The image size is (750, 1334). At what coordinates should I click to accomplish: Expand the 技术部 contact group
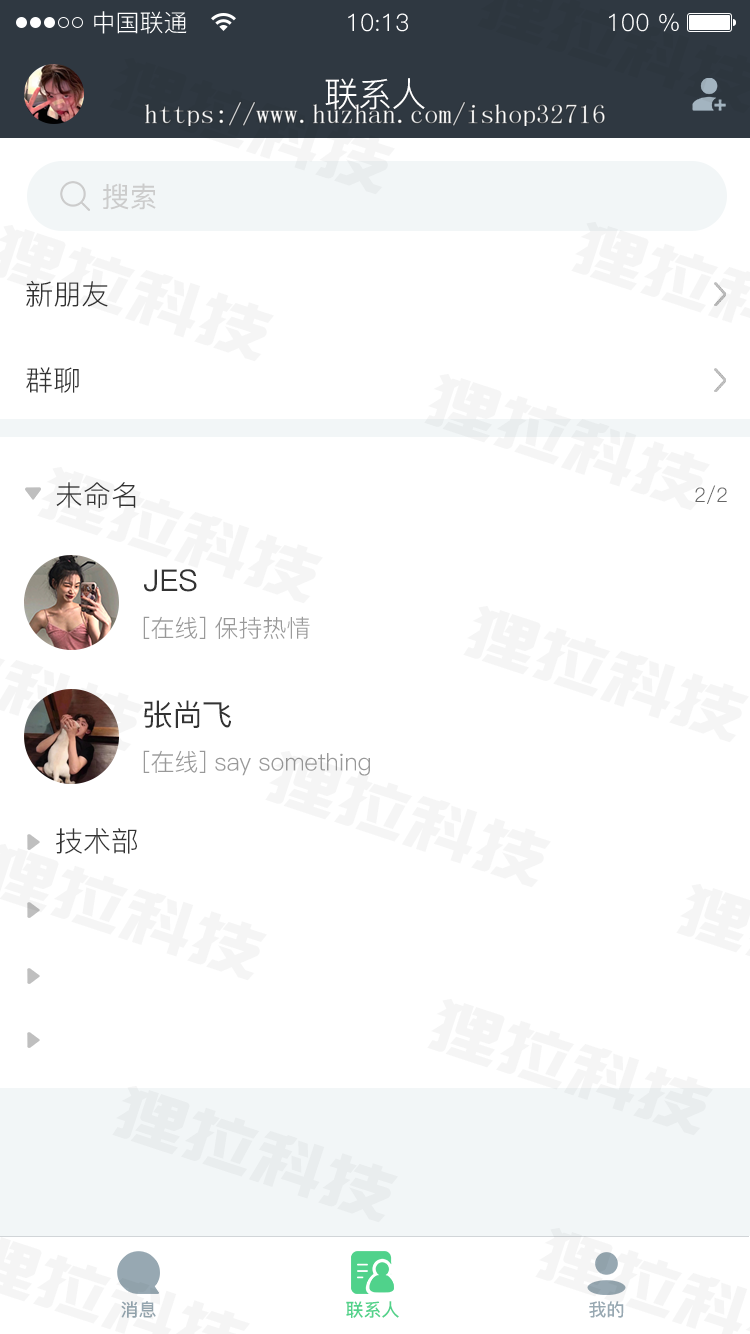(32, 841)
